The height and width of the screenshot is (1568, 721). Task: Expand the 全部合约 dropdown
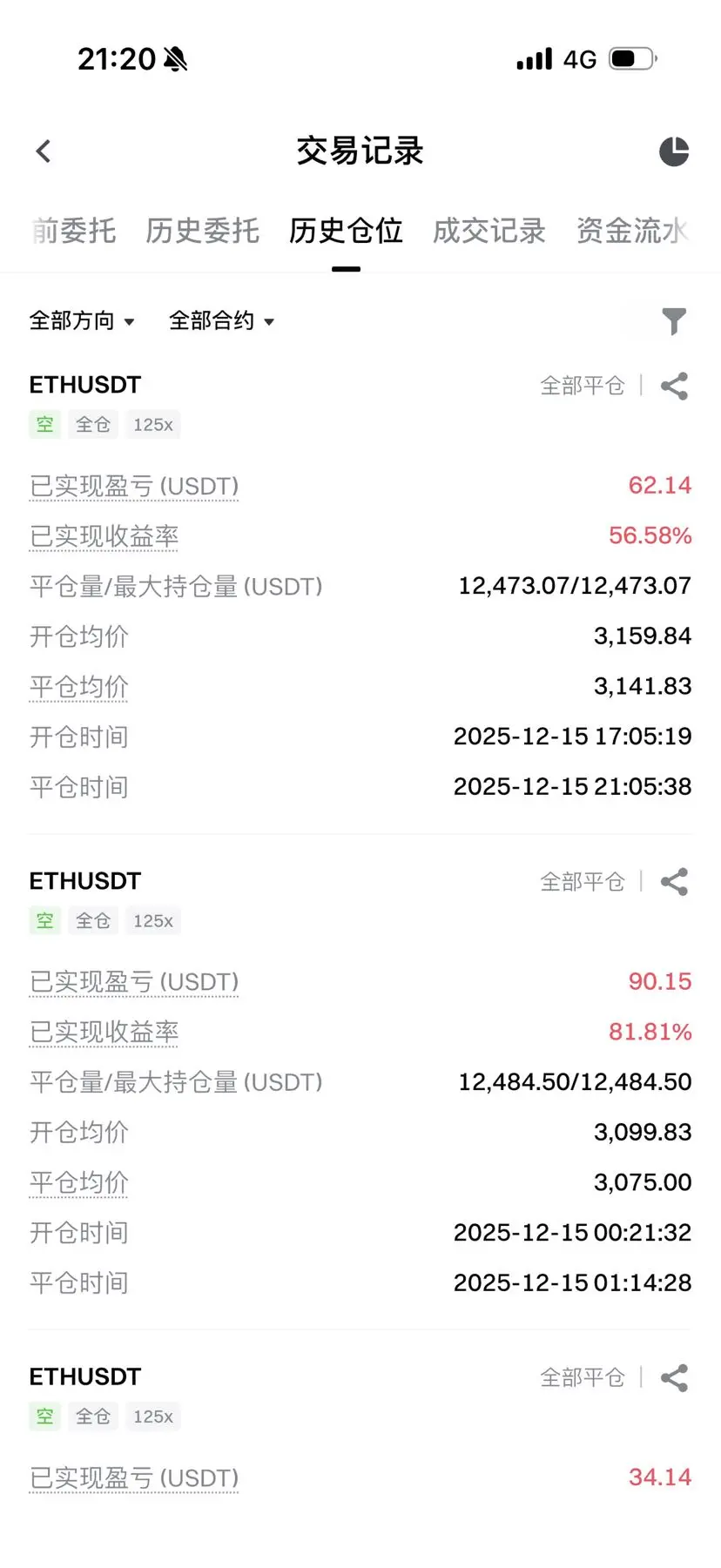[221, 321]
